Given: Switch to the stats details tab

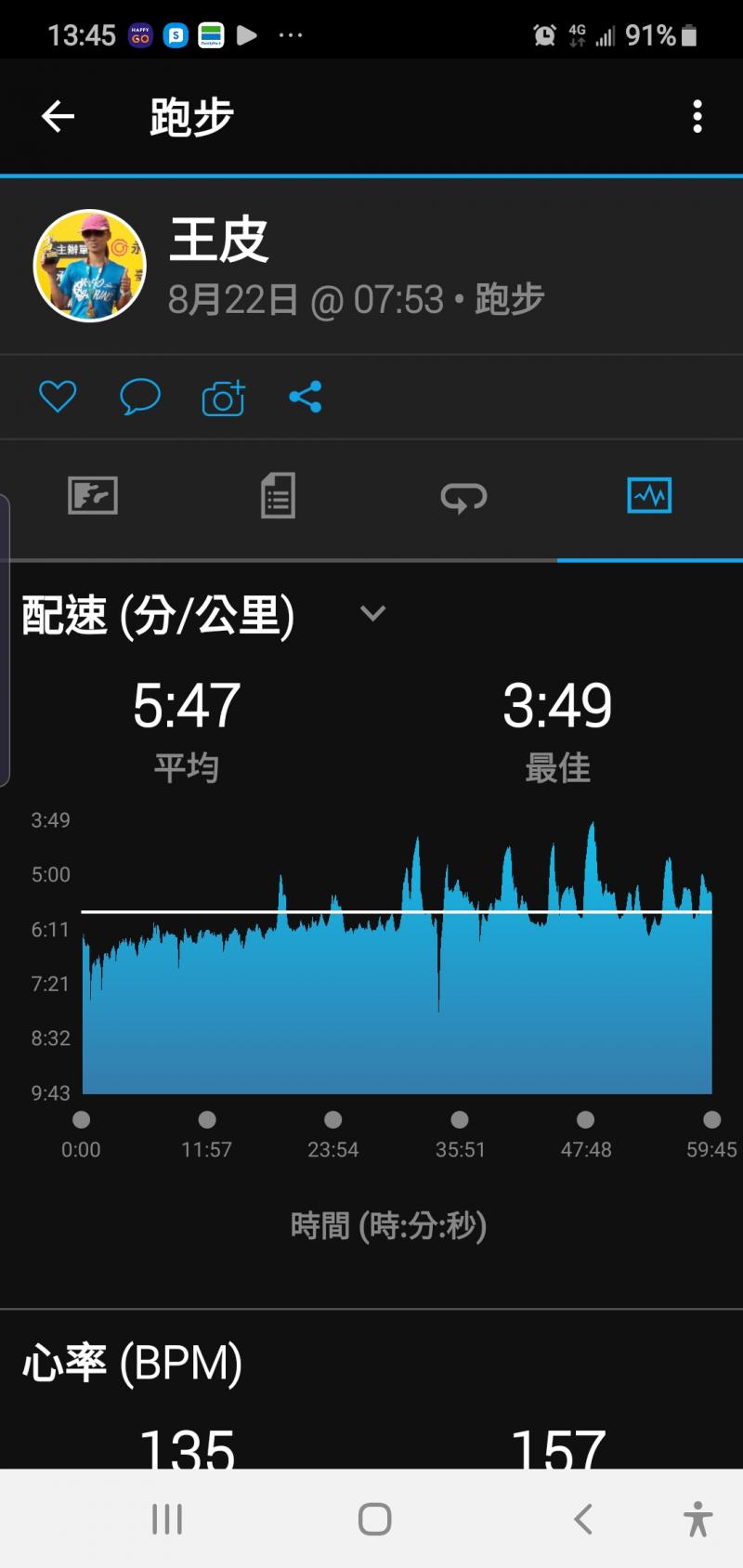Looking at the screenshot, I should (278, 496).
